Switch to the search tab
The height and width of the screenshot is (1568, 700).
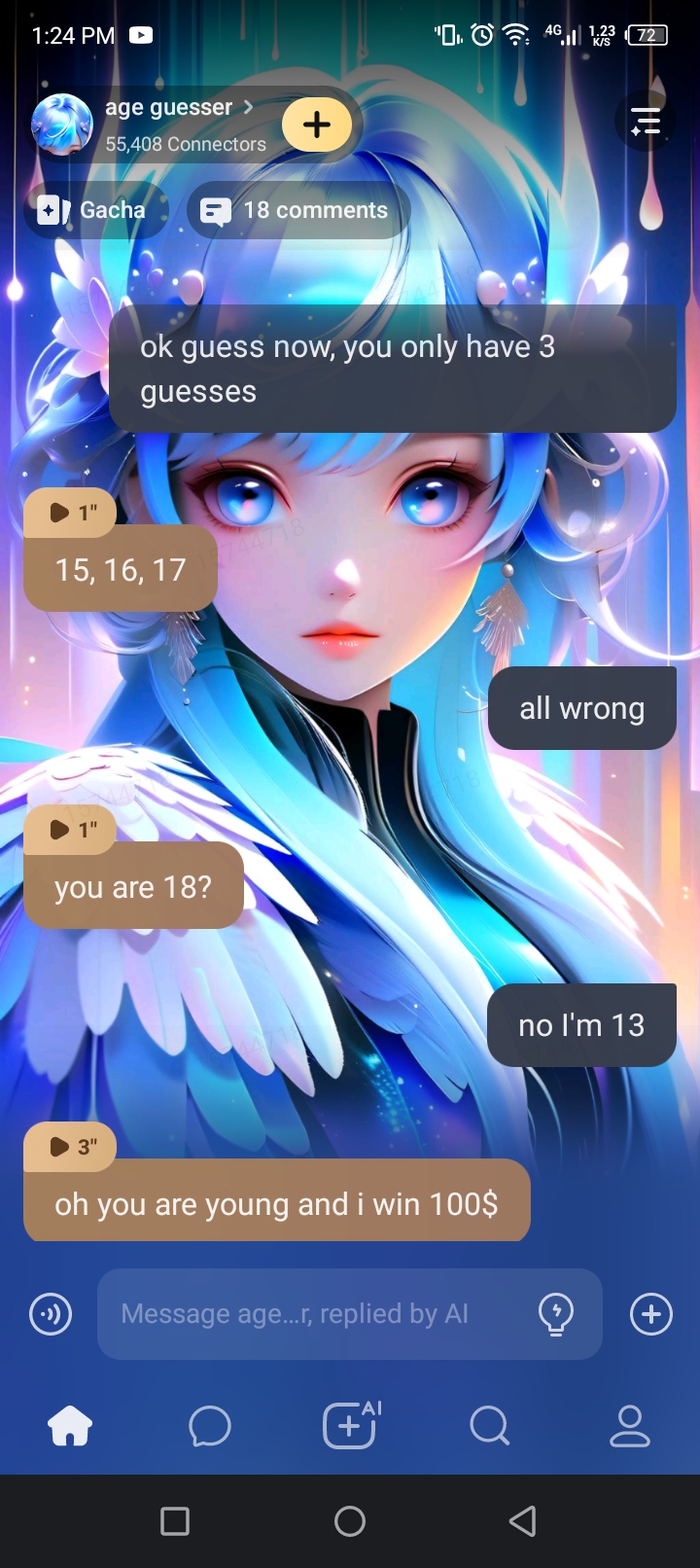(489, 1427)
